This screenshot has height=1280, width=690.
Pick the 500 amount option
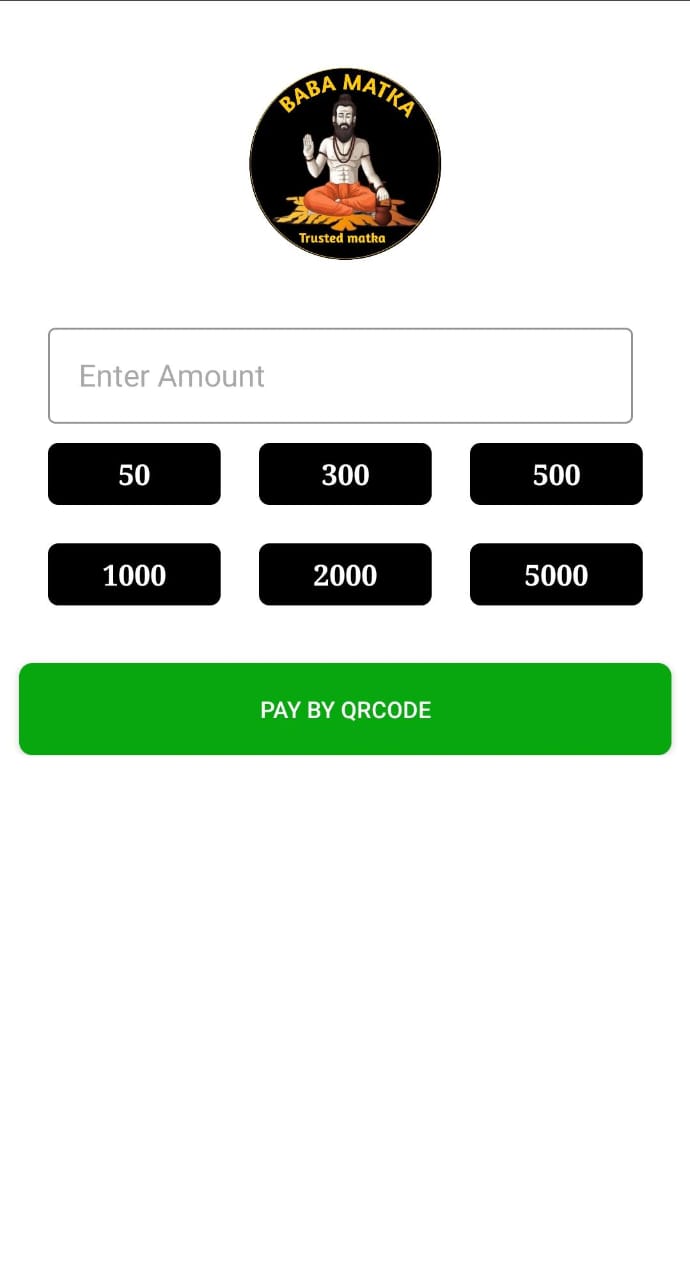[x=556, y=474]
